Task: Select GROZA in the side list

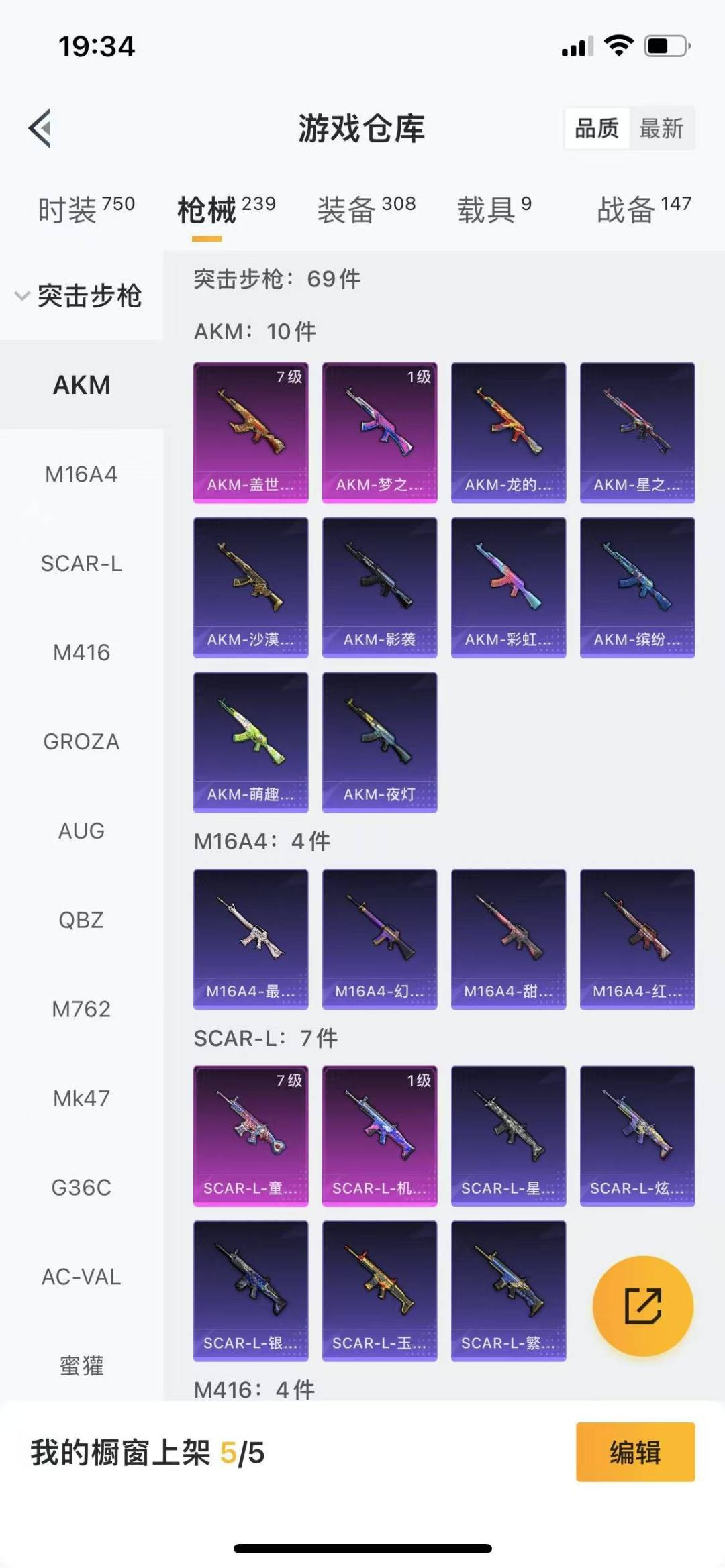Action: click(x=81, y=741)
